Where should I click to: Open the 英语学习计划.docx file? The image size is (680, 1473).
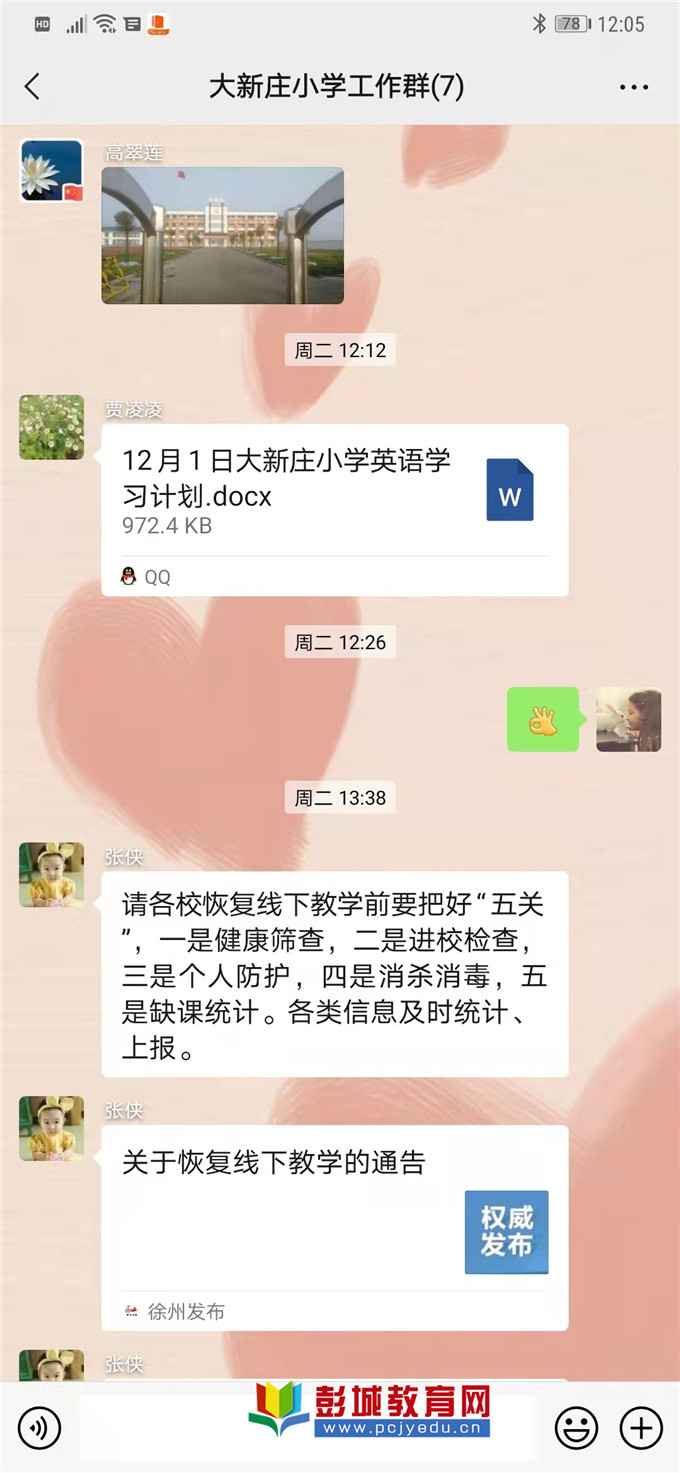[335, 509]
